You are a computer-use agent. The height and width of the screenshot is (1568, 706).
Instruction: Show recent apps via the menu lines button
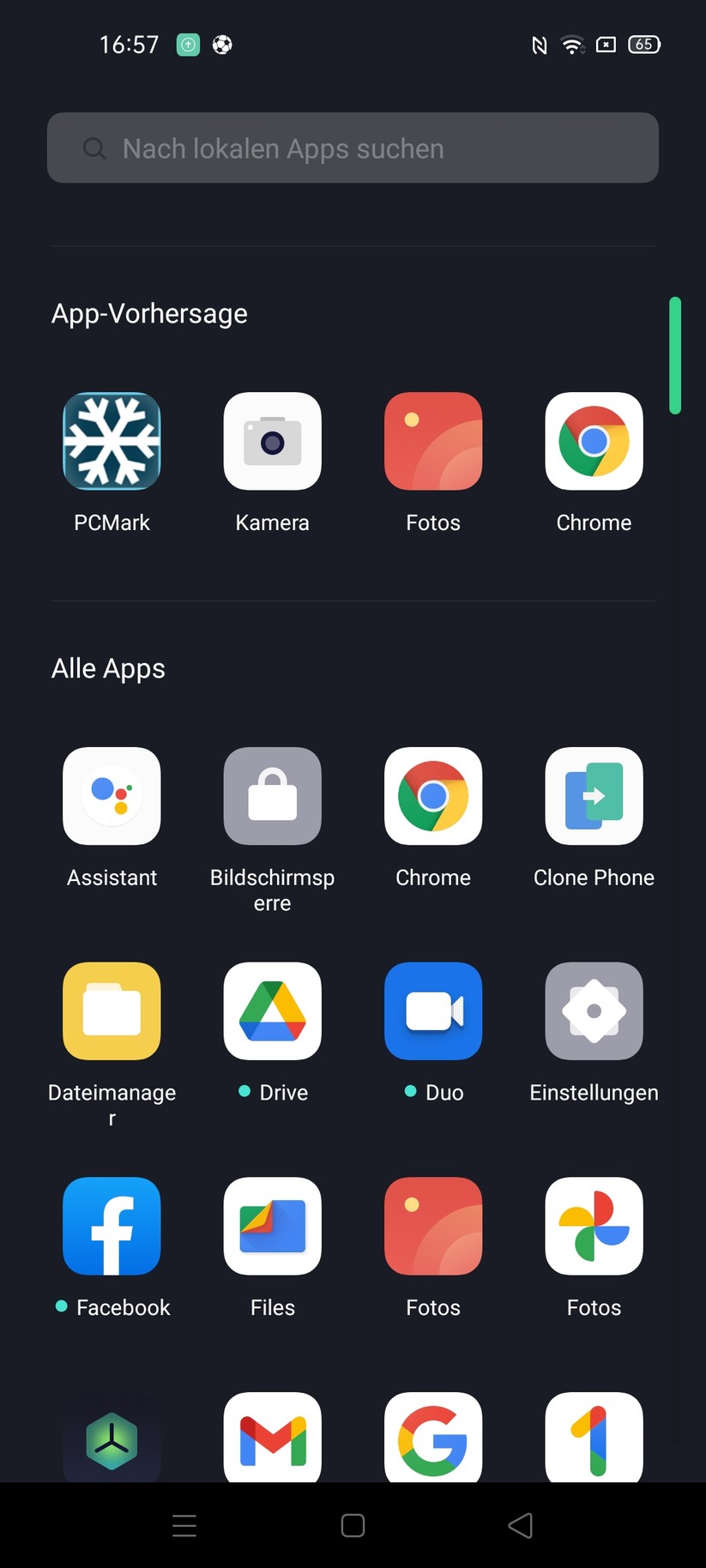click(x=184, y=1525)
